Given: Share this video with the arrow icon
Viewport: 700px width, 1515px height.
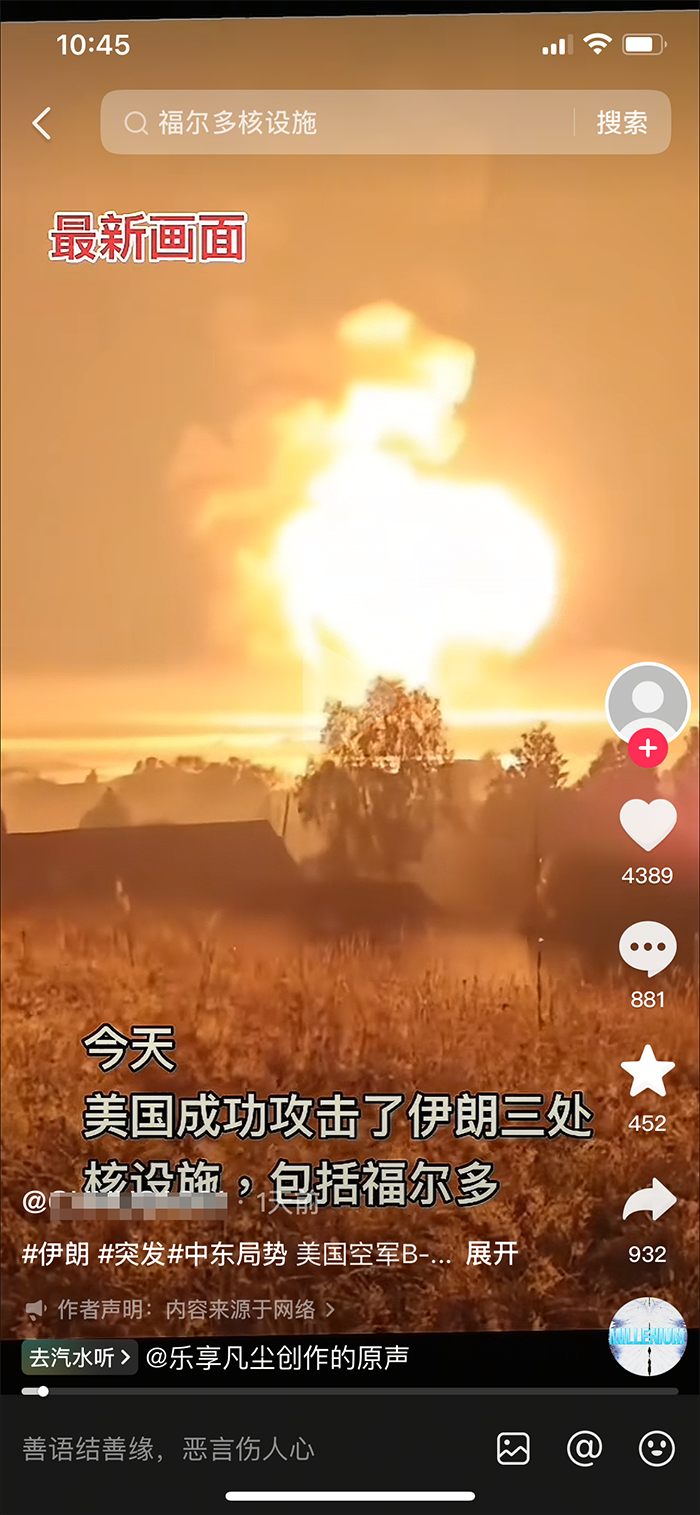Looking at the screenshot, I should coord(647,1201).
